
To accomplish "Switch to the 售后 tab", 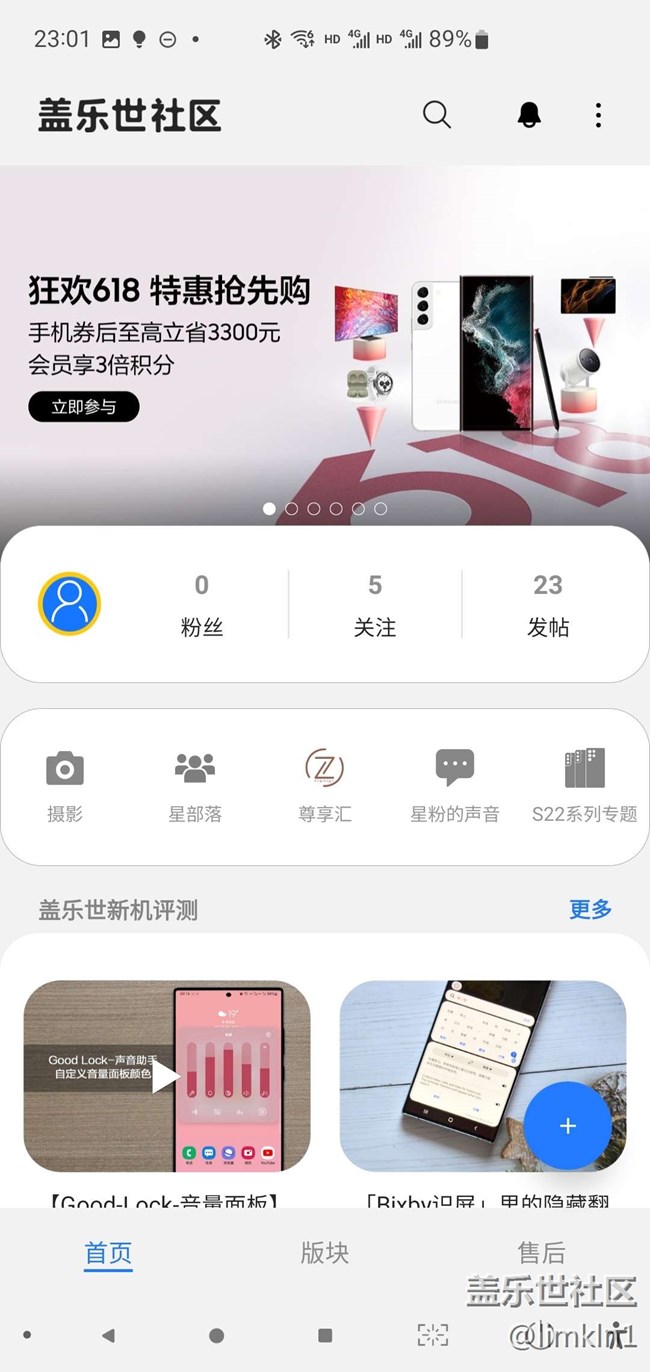I will pyautogui.click(x=541, y=1252).
